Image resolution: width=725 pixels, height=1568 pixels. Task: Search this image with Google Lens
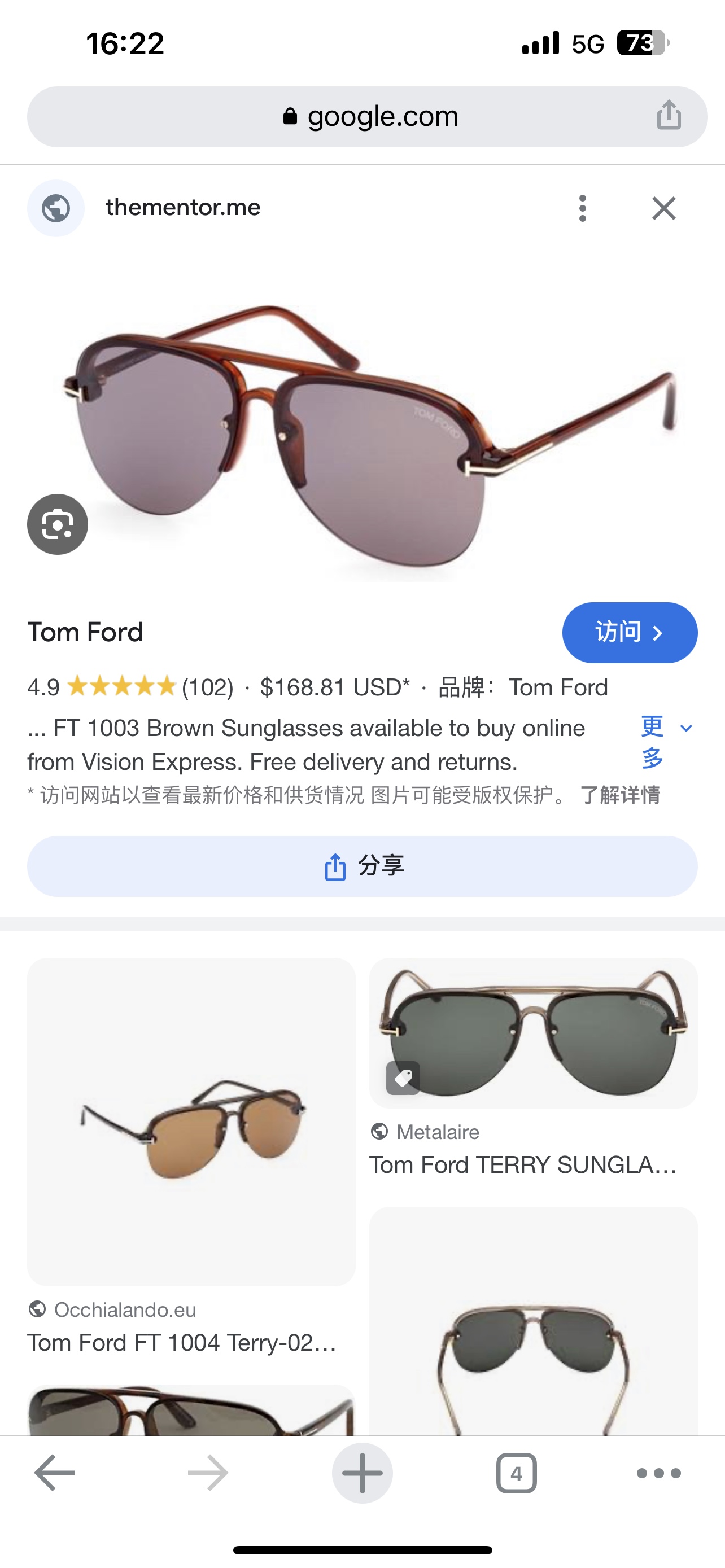[58, 524]
